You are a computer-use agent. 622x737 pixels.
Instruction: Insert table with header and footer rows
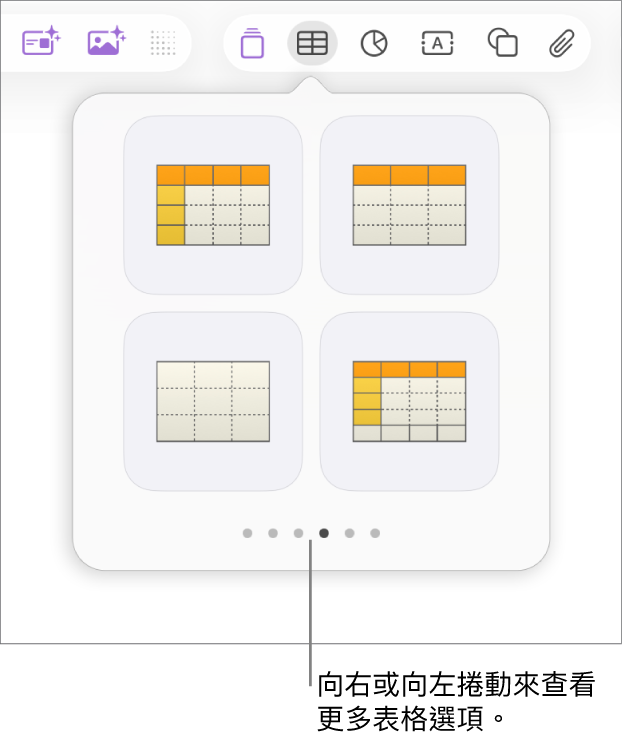(x=409, y=401)
